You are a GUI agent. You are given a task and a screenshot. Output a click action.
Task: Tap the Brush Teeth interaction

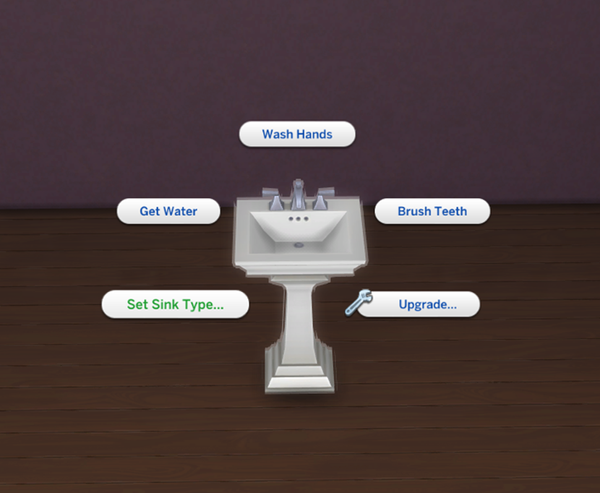tap(434, 211)
